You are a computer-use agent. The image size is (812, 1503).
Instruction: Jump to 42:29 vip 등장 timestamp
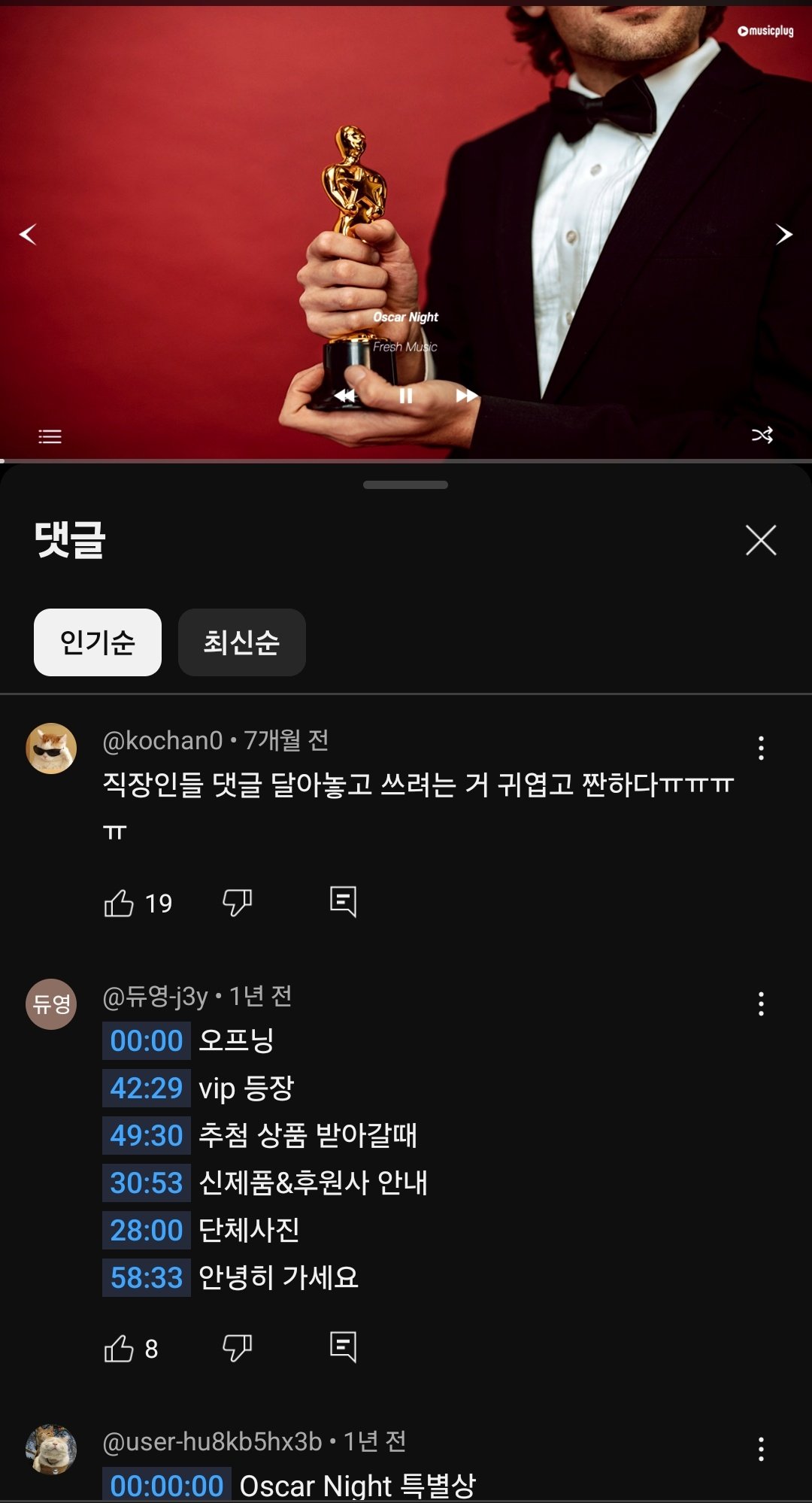click(x=146, y=1089)
